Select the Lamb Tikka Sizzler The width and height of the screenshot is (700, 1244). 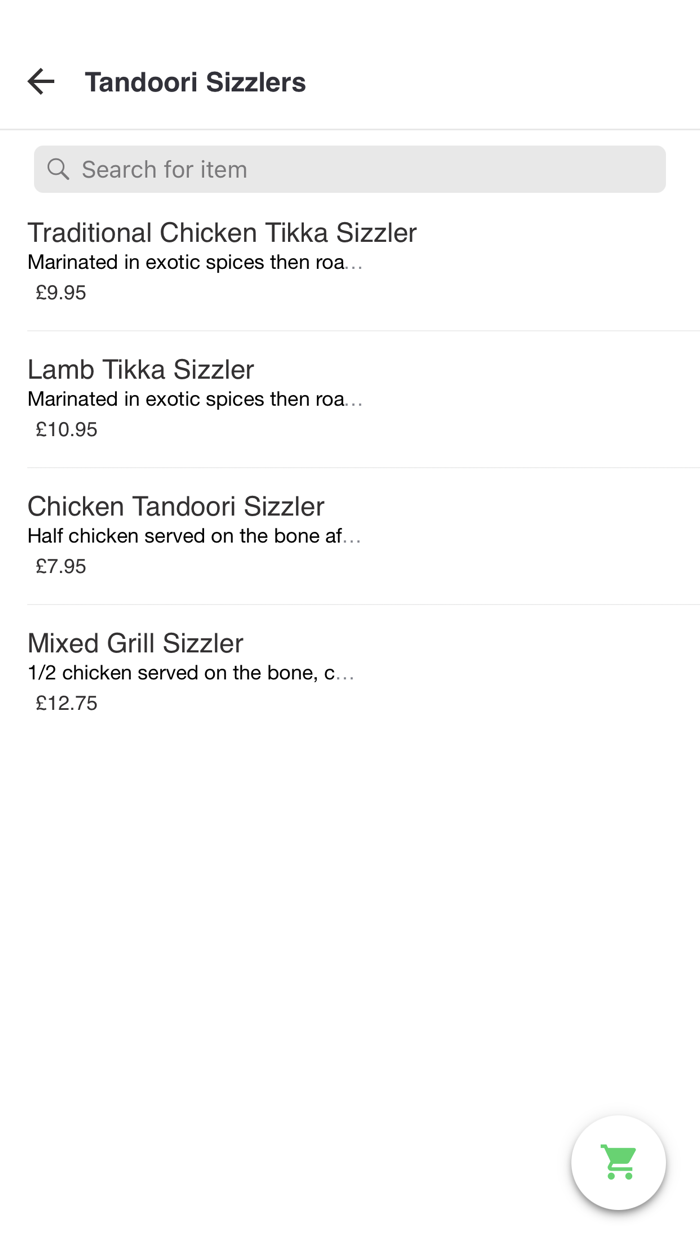point(195,397)
